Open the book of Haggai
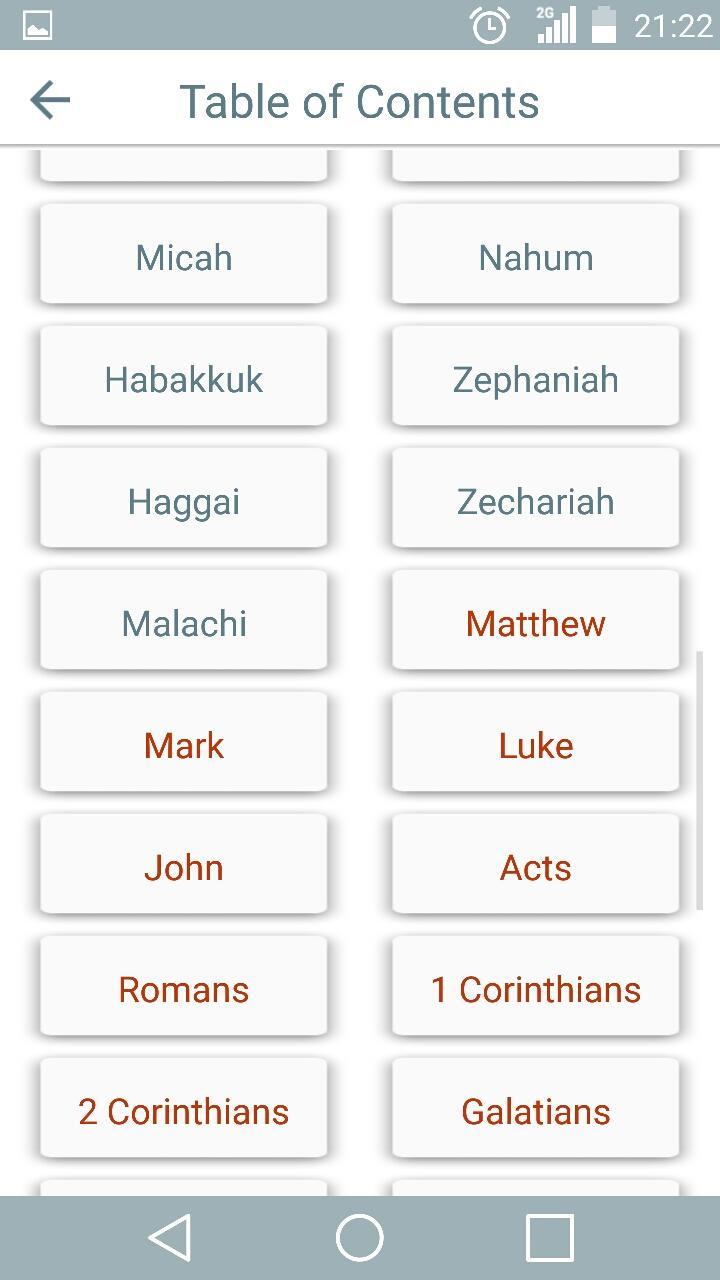Viewport: 720px width, 1280px height. [x=184, y=501]
